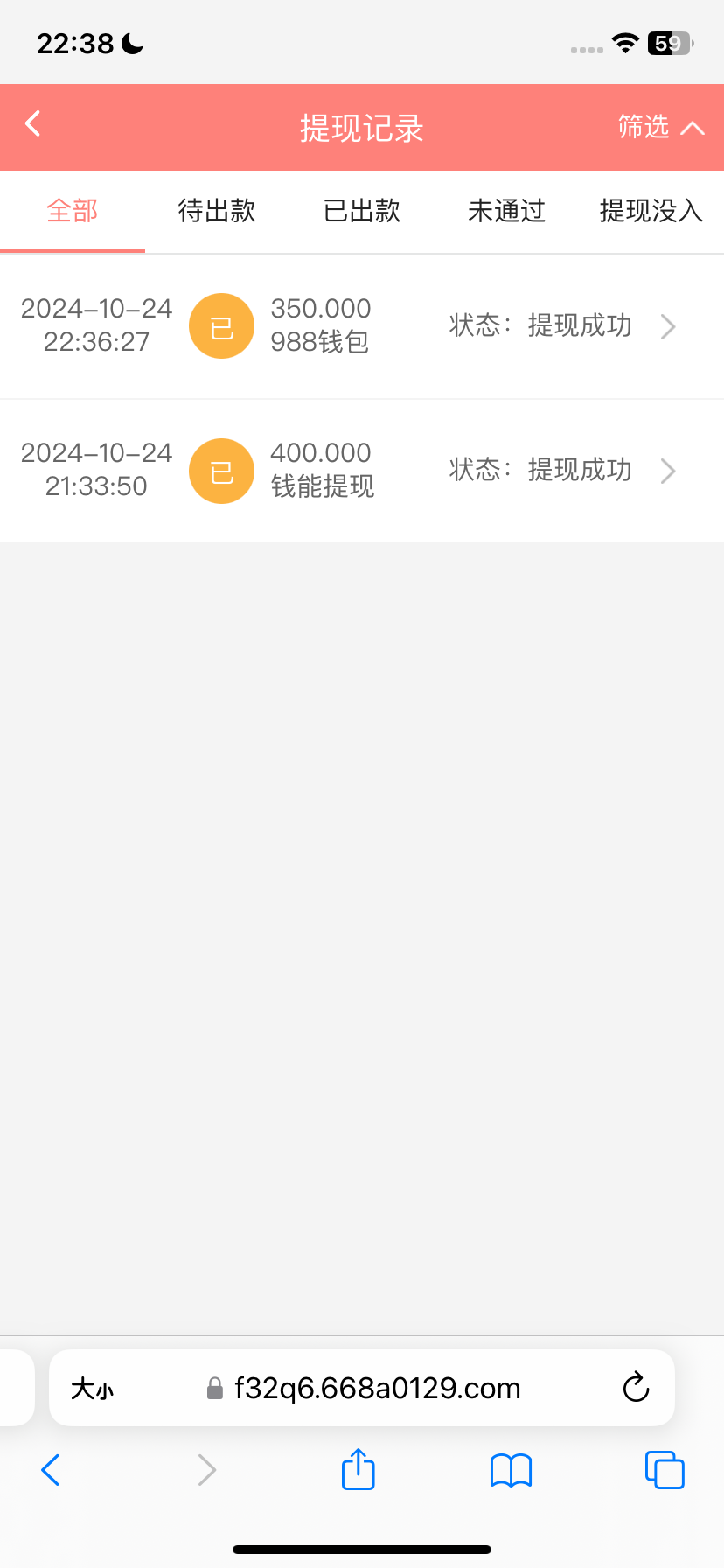Go back in Safari browser history
724x1568 pixels.
click(x=51, y=1470)
